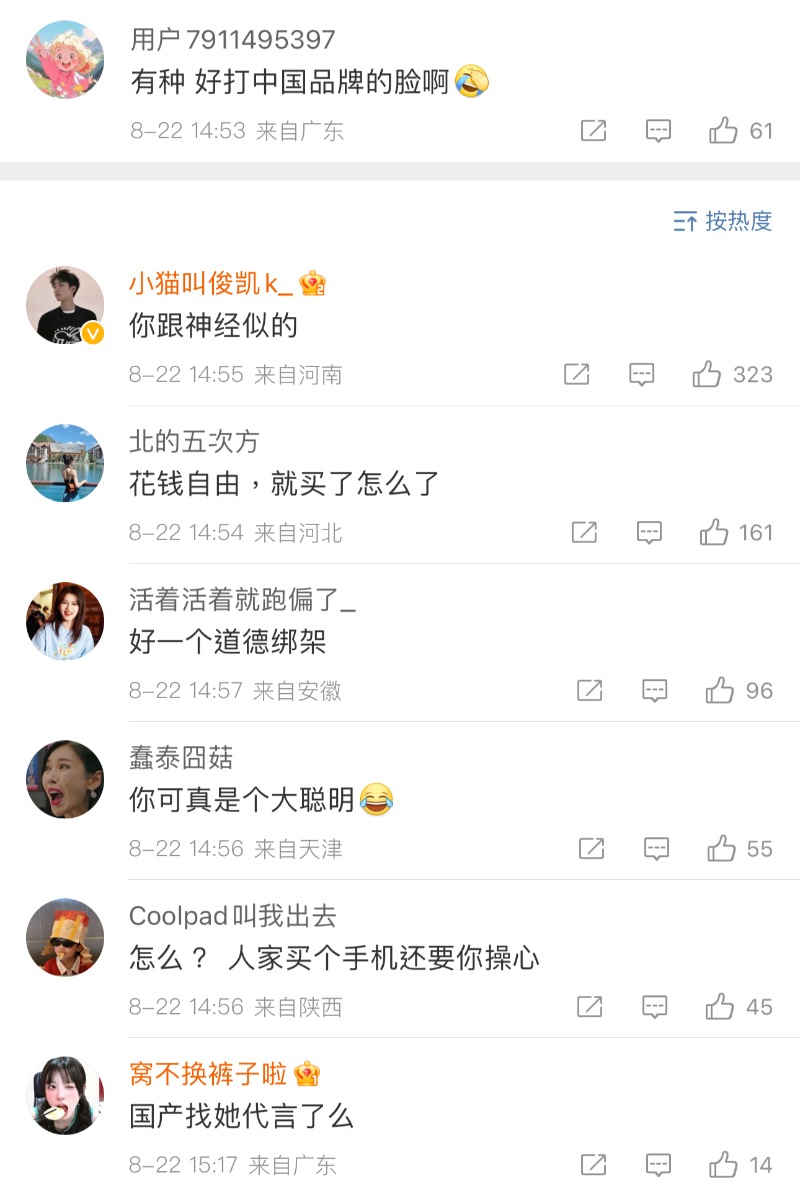Visit the profile name 北的五次方
This screenshot has width=800, height=1188.
point(194,441)
